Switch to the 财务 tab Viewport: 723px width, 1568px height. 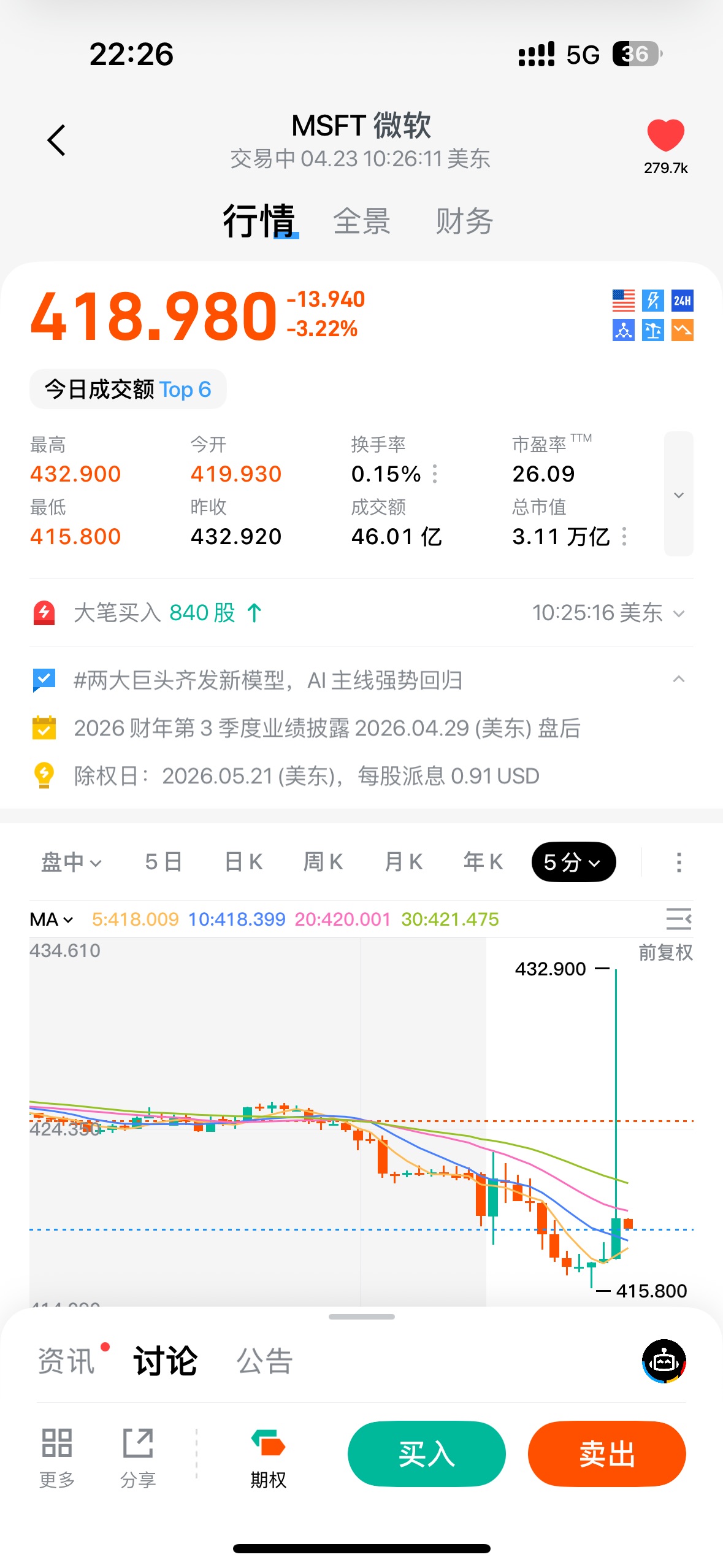(464, 221)
